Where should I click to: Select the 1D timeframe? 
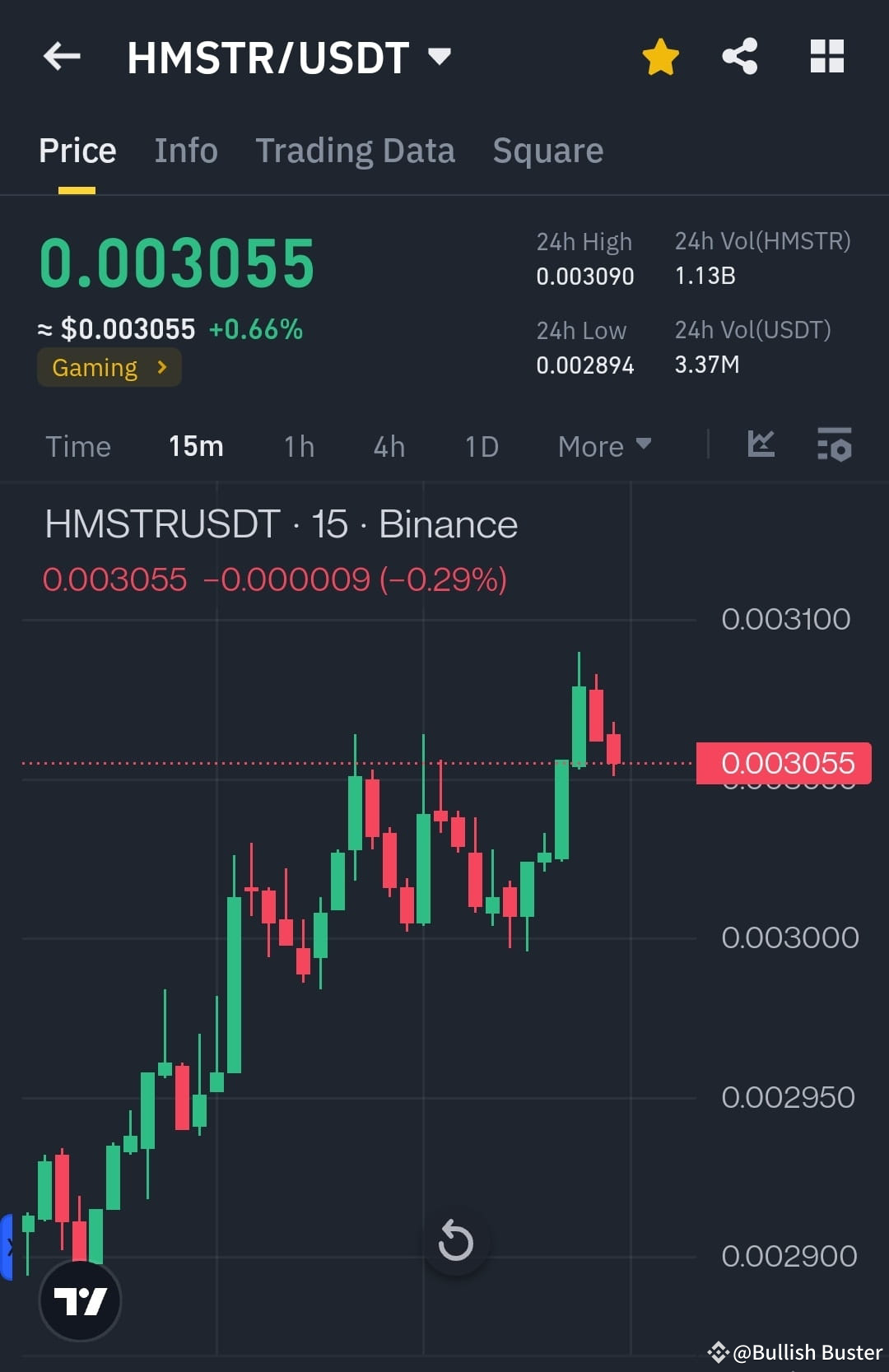coord(481,445)
